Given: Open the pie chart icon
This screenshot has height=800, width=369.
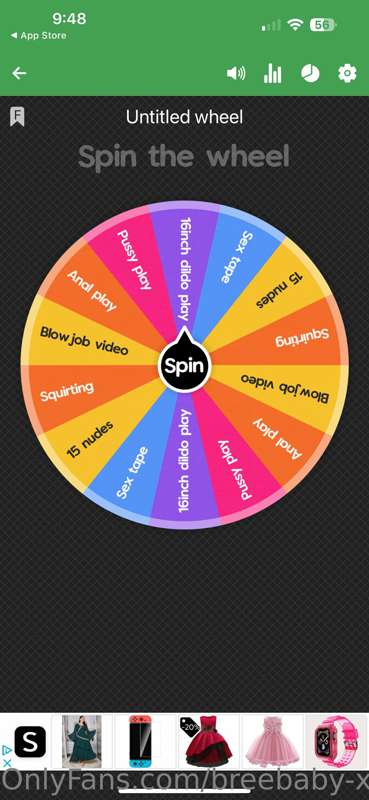Looking at the screenshot, I should pos(310,73).
